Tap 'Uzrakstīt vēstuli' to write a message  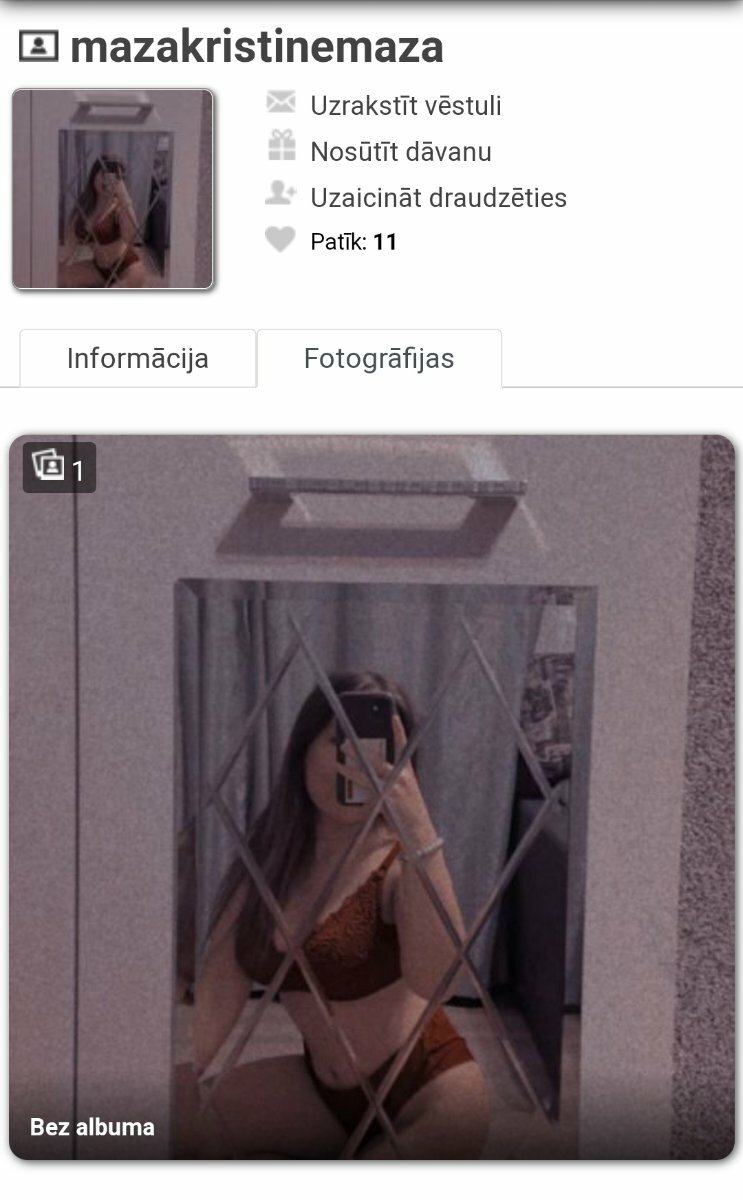tap(405, 106)
